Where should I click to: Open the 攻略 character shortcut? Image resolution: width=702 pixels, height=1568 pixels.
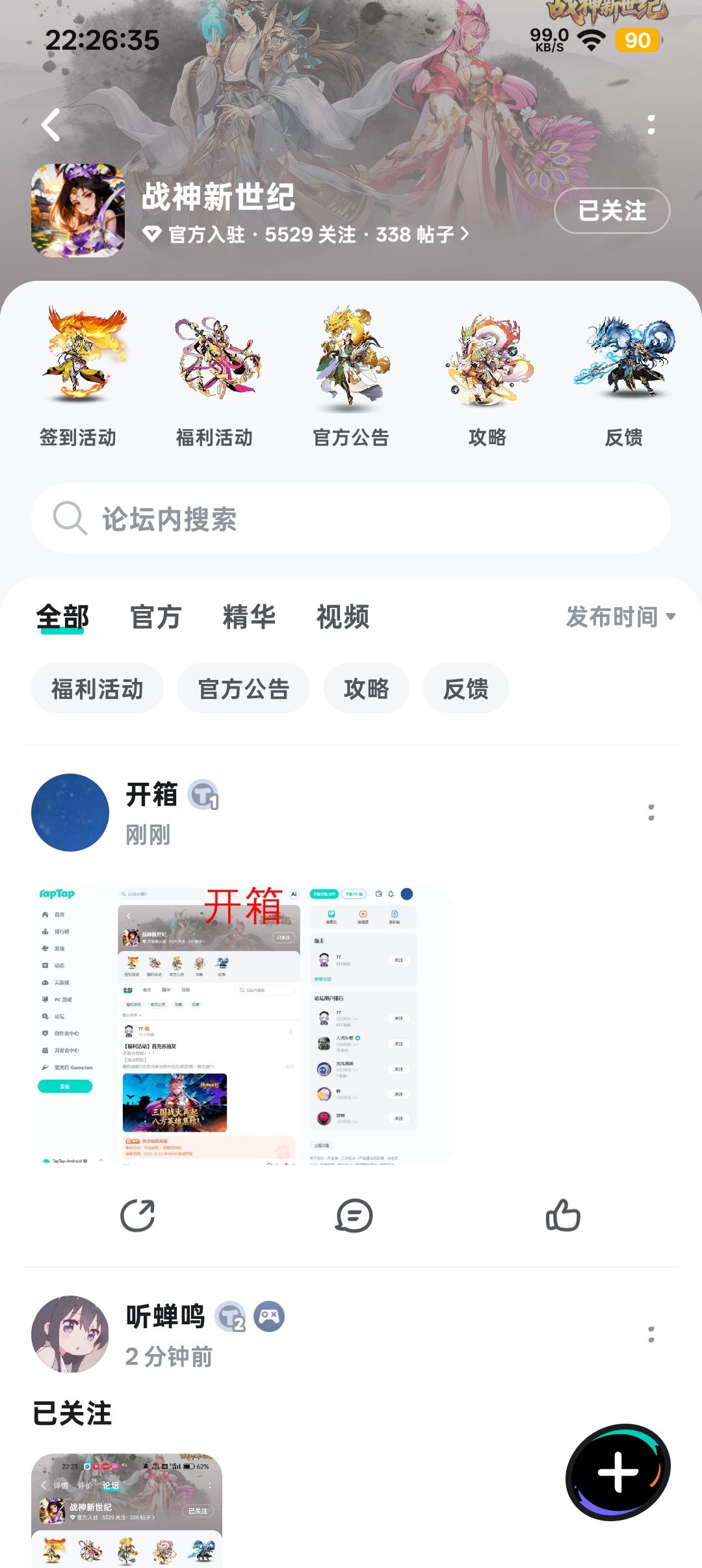coord(487,377)
